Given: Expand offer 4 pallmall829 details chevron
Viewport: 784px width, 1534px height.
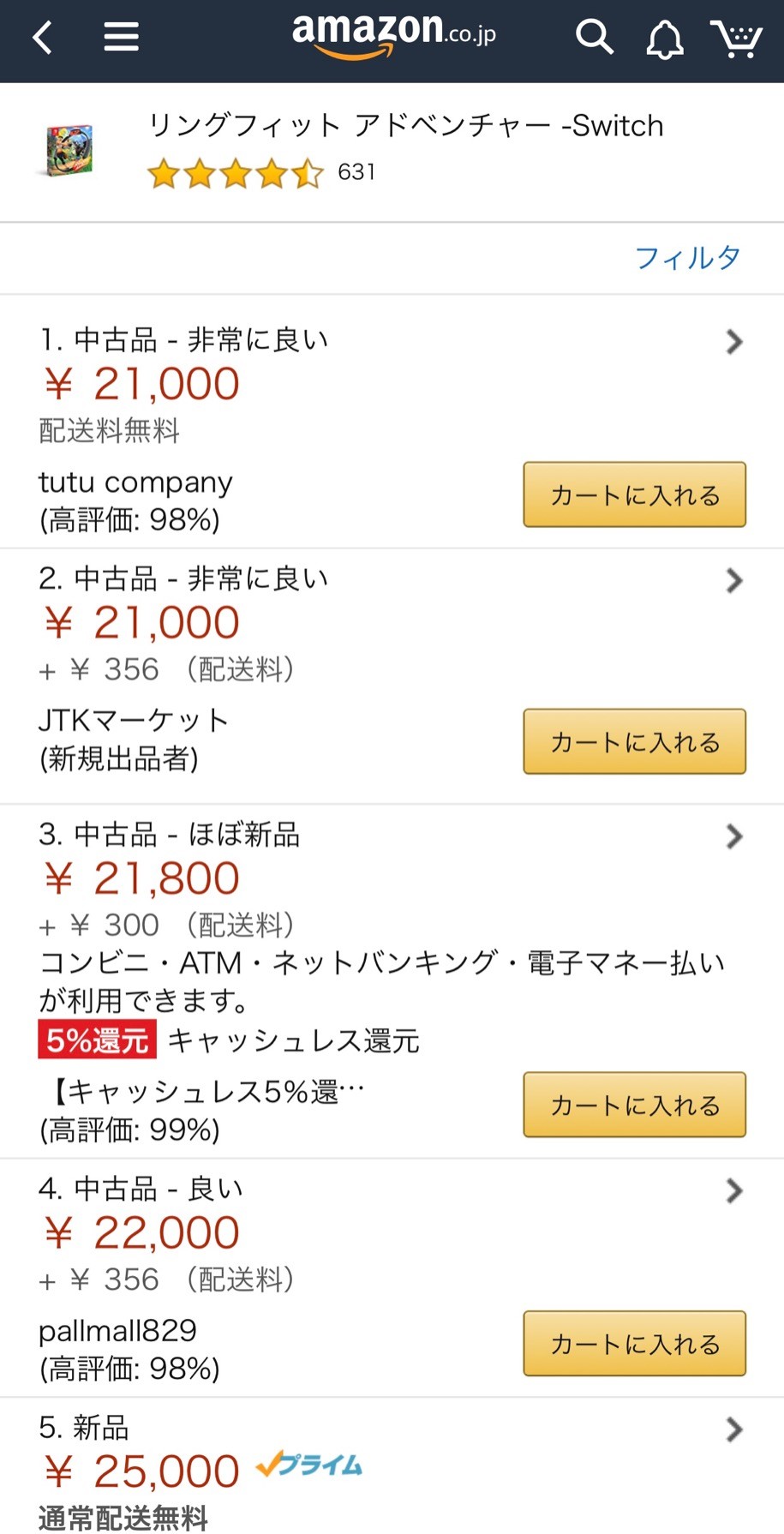Looking at the screenshot, I should [x=733, y=1190].
